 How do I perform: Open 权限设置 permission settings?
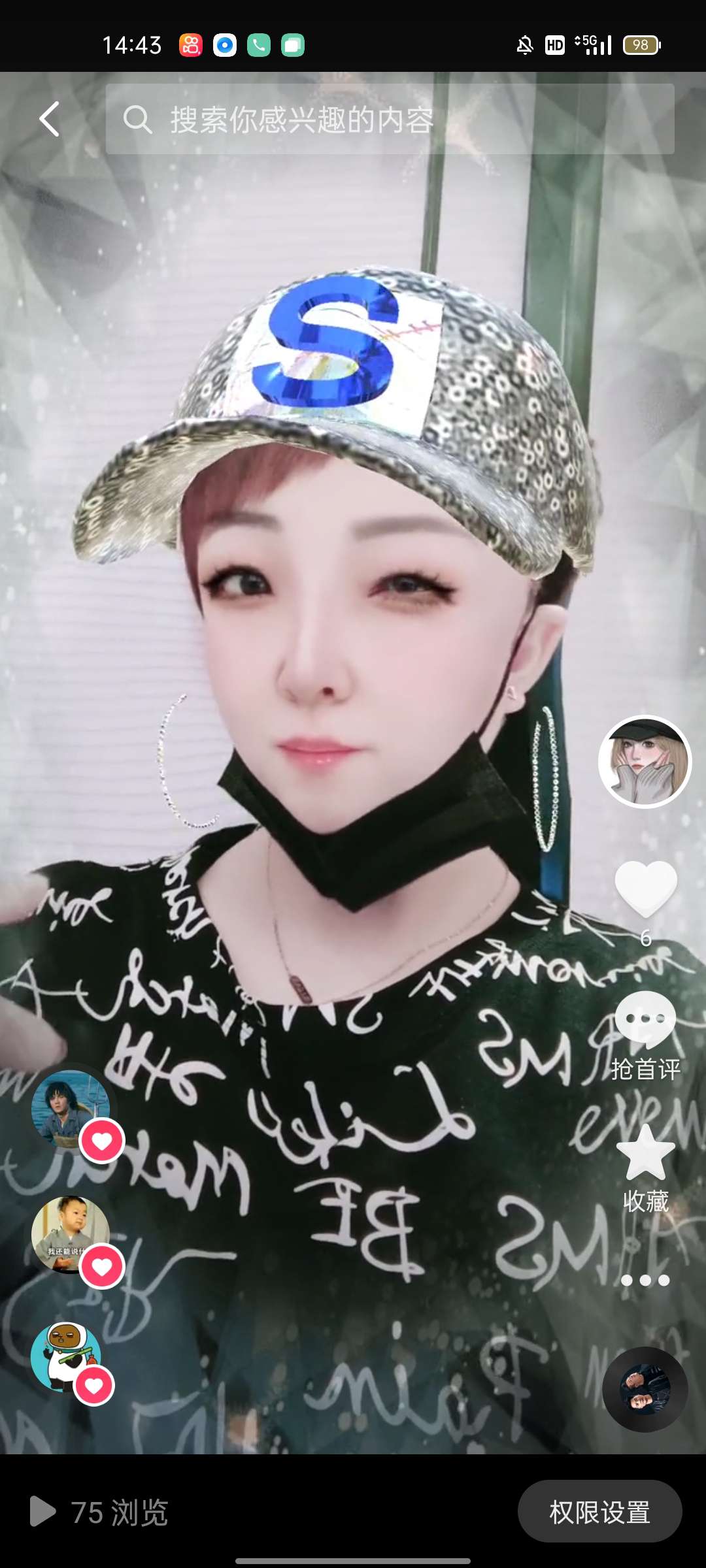(599, 1511)
